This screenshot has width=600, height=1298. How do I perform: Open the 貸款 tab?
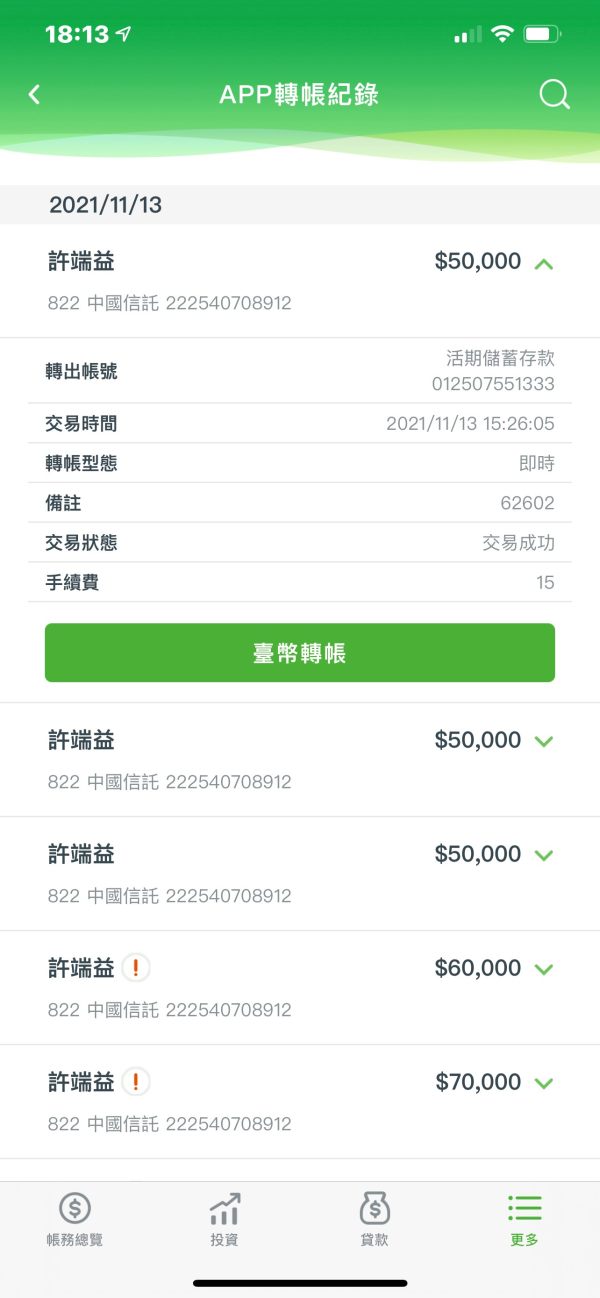374,1219
